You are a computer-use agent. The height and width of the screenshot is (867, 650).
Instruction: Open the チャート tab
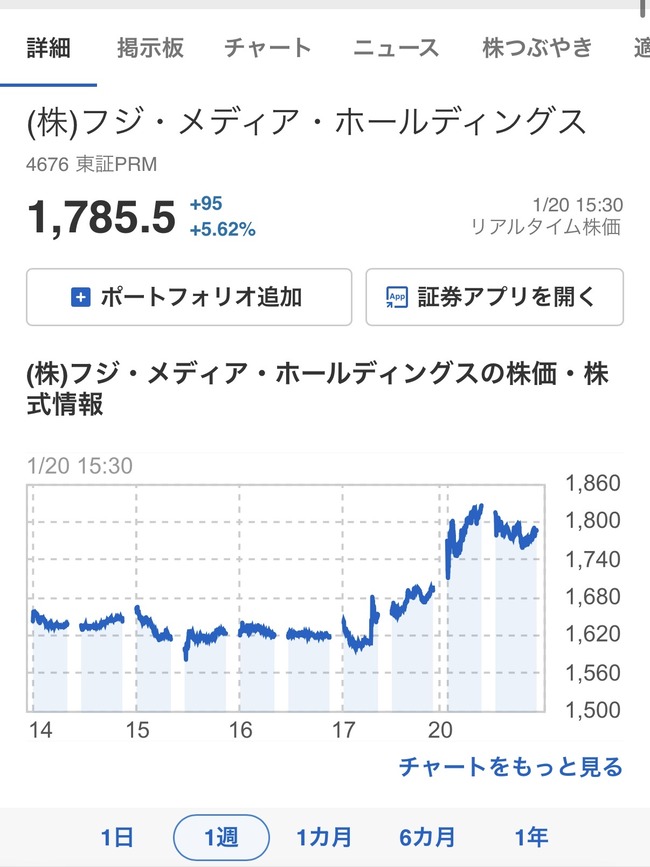click(x=268, y=48)
